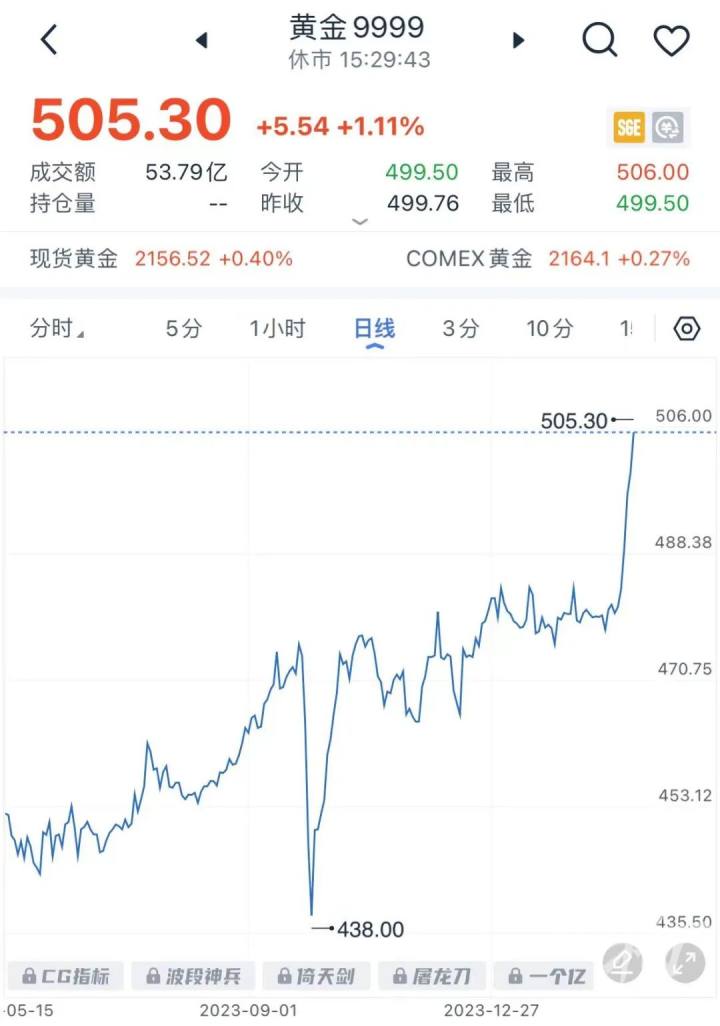Unlock the 屠龙刀 indicator
The image size is (720, 1026).
(437, 975)
